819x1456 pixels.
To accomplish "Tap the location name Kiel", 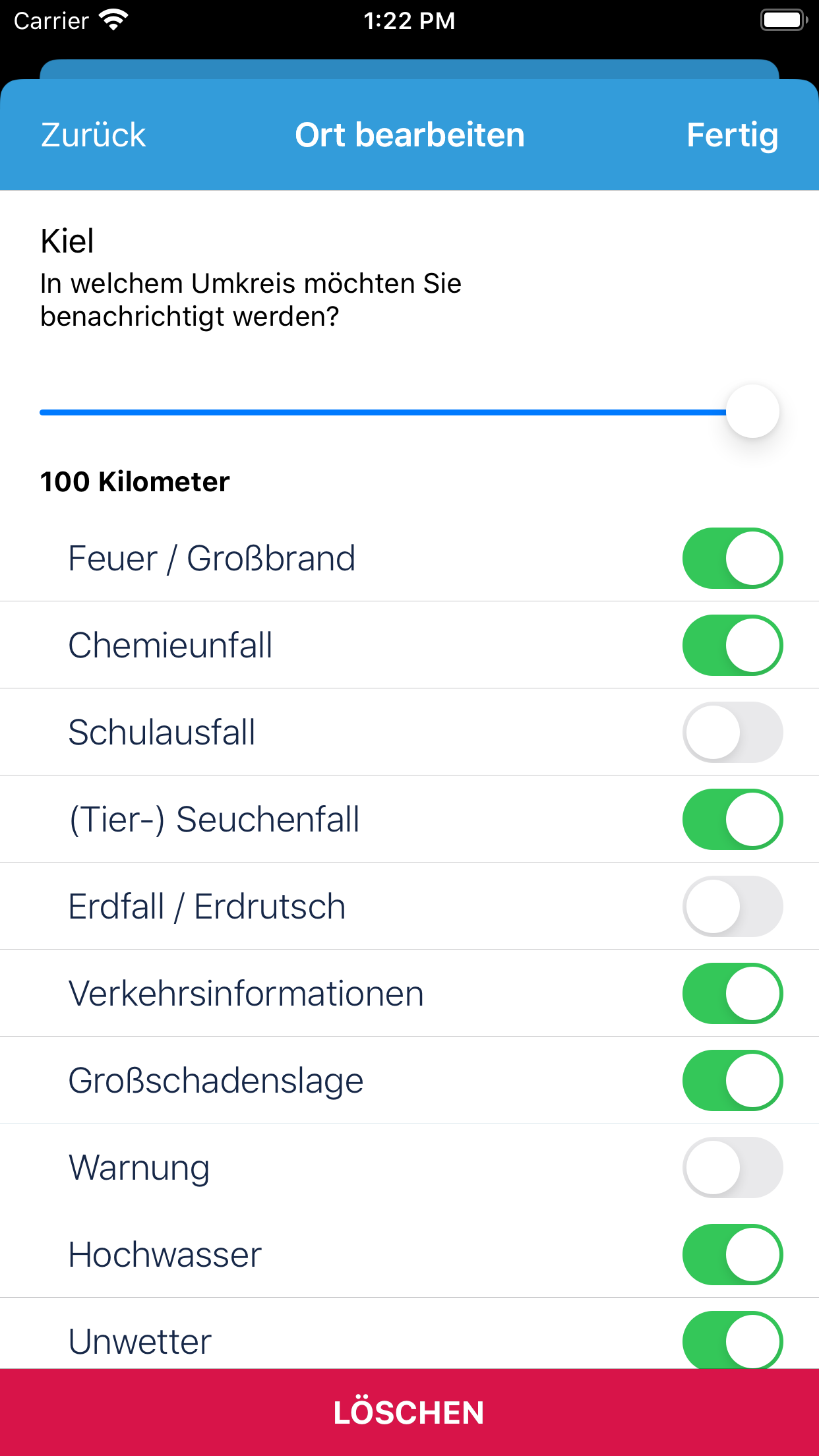I will coord(66,241).
